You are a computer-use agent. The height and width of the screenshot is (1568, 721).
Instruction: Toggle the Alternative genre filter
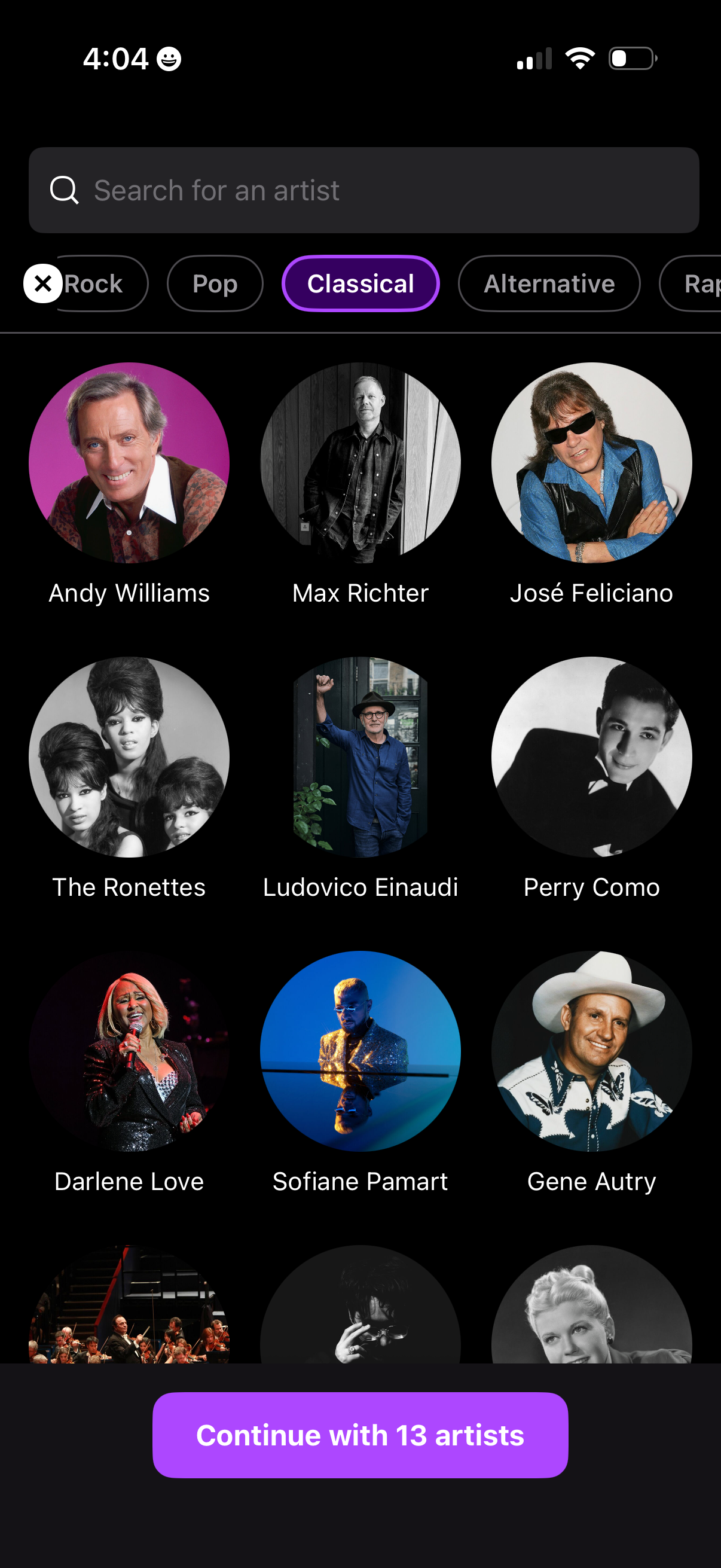coord(548,283)
